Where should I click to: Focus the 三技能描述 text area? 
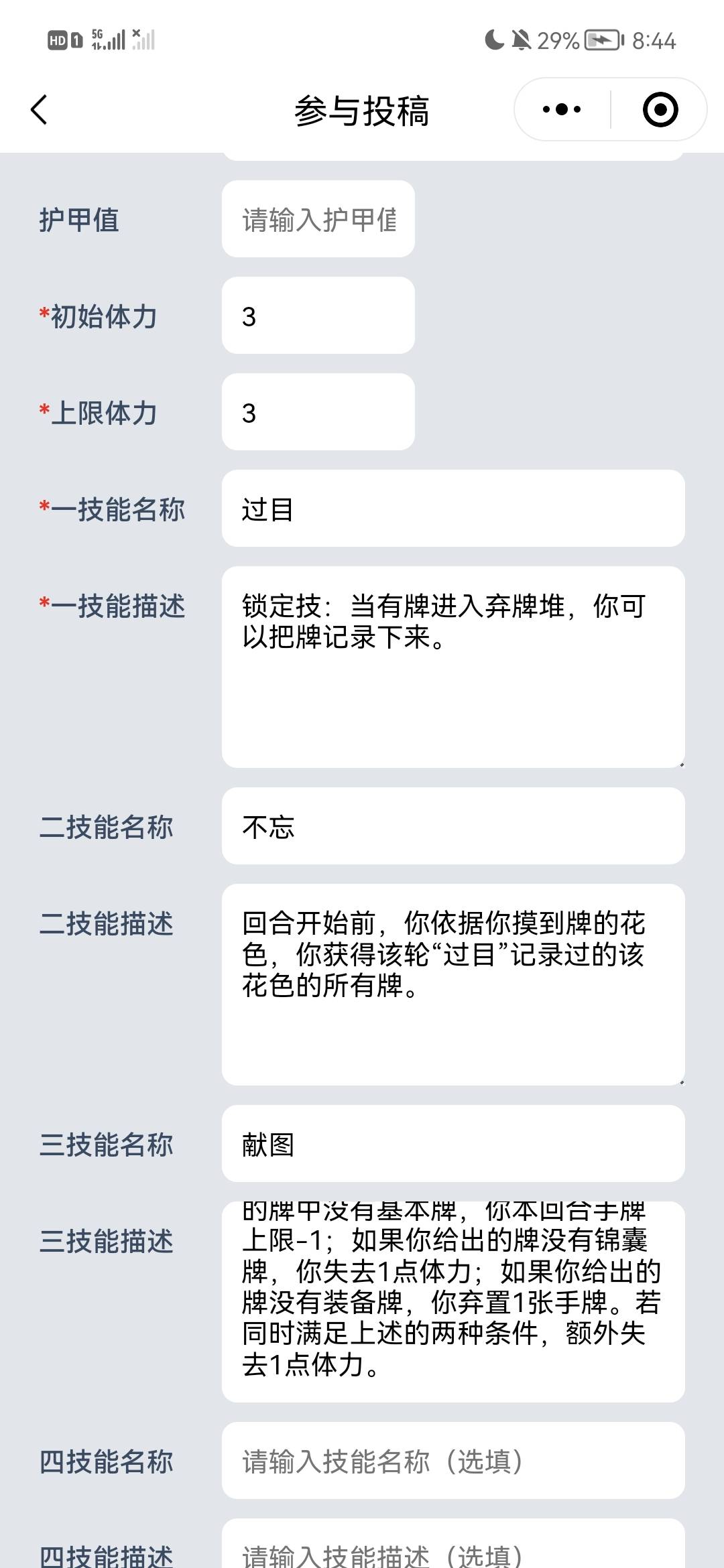click(x=453, y=1302)
